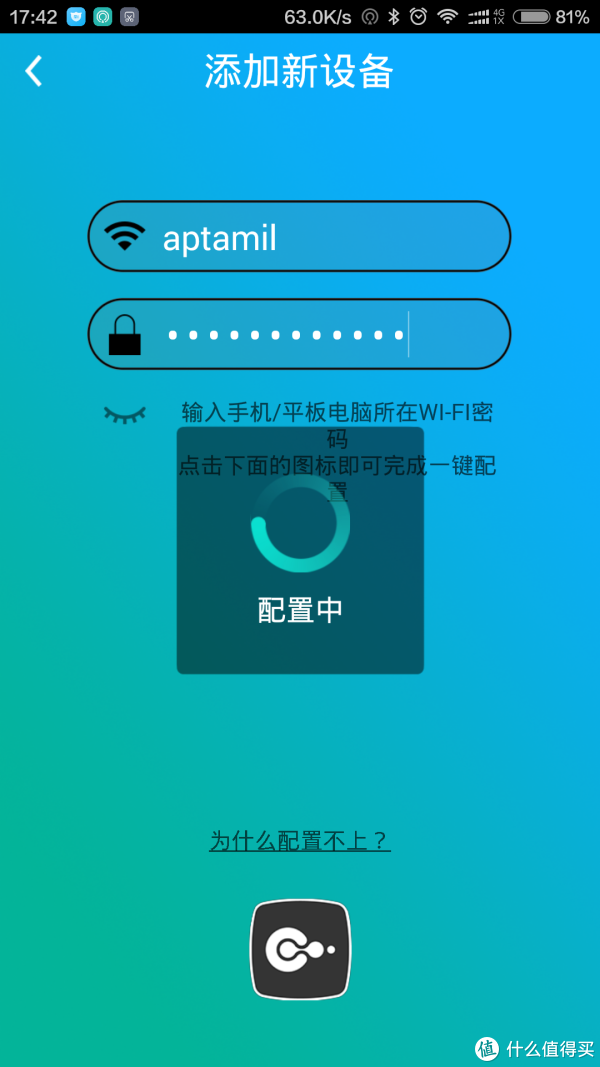The height and width of the screenshot is (1067, 600).
Task: Tap the one-key configuration icon button
Action: pyautogui.click(x=300, y=949)
